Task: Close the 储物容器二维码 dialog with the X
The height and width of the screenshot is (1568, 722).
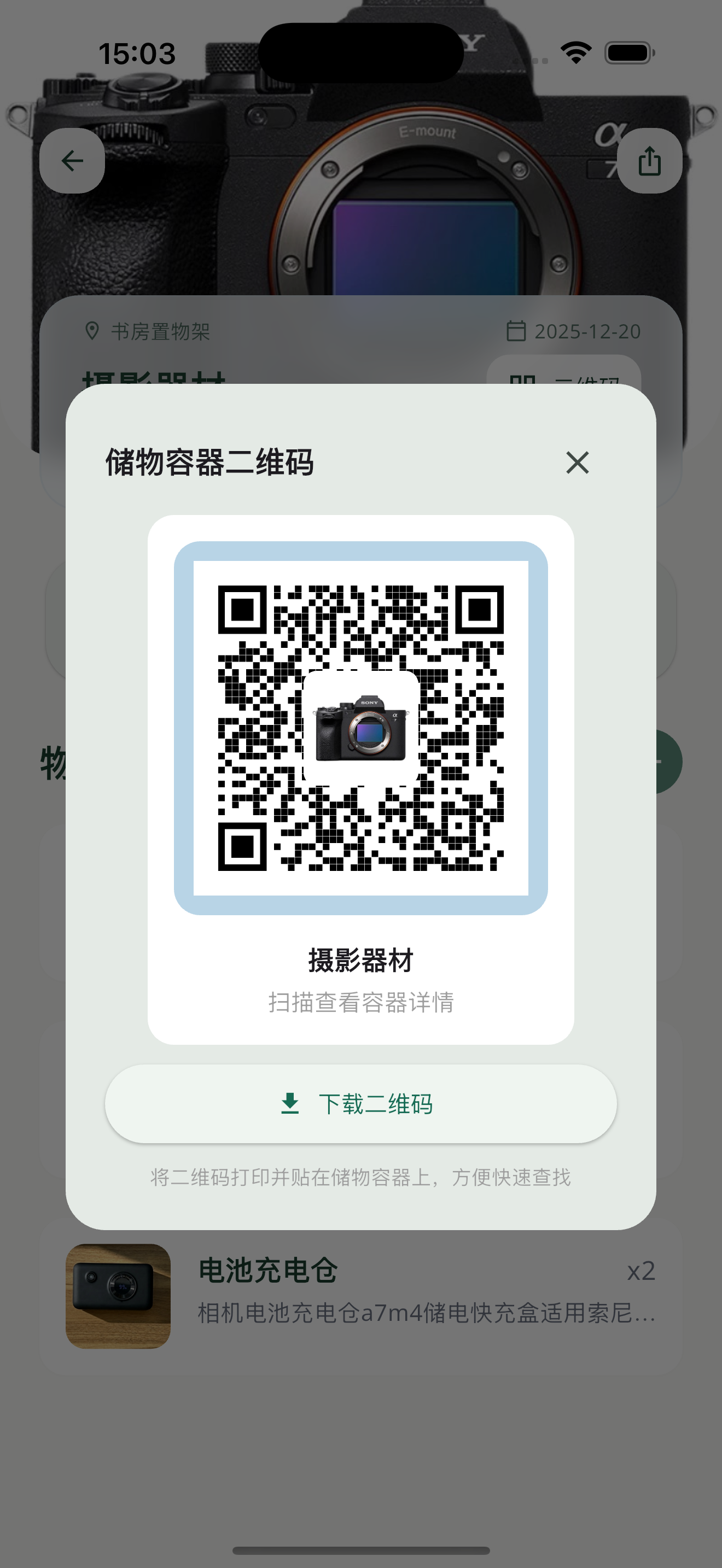Action: [x=577, y=463]
